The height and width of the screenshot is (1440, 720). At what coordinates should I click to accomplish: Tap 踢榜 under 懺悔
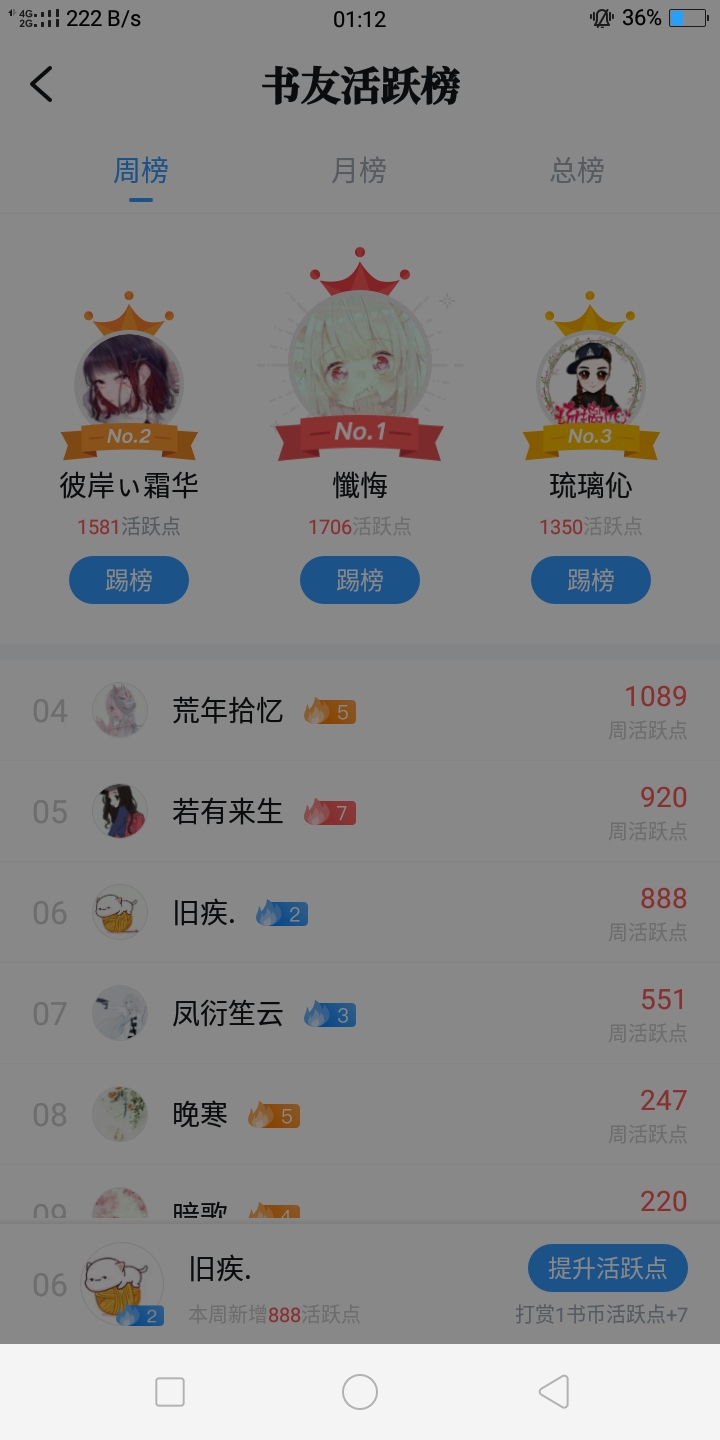[360, 580]
